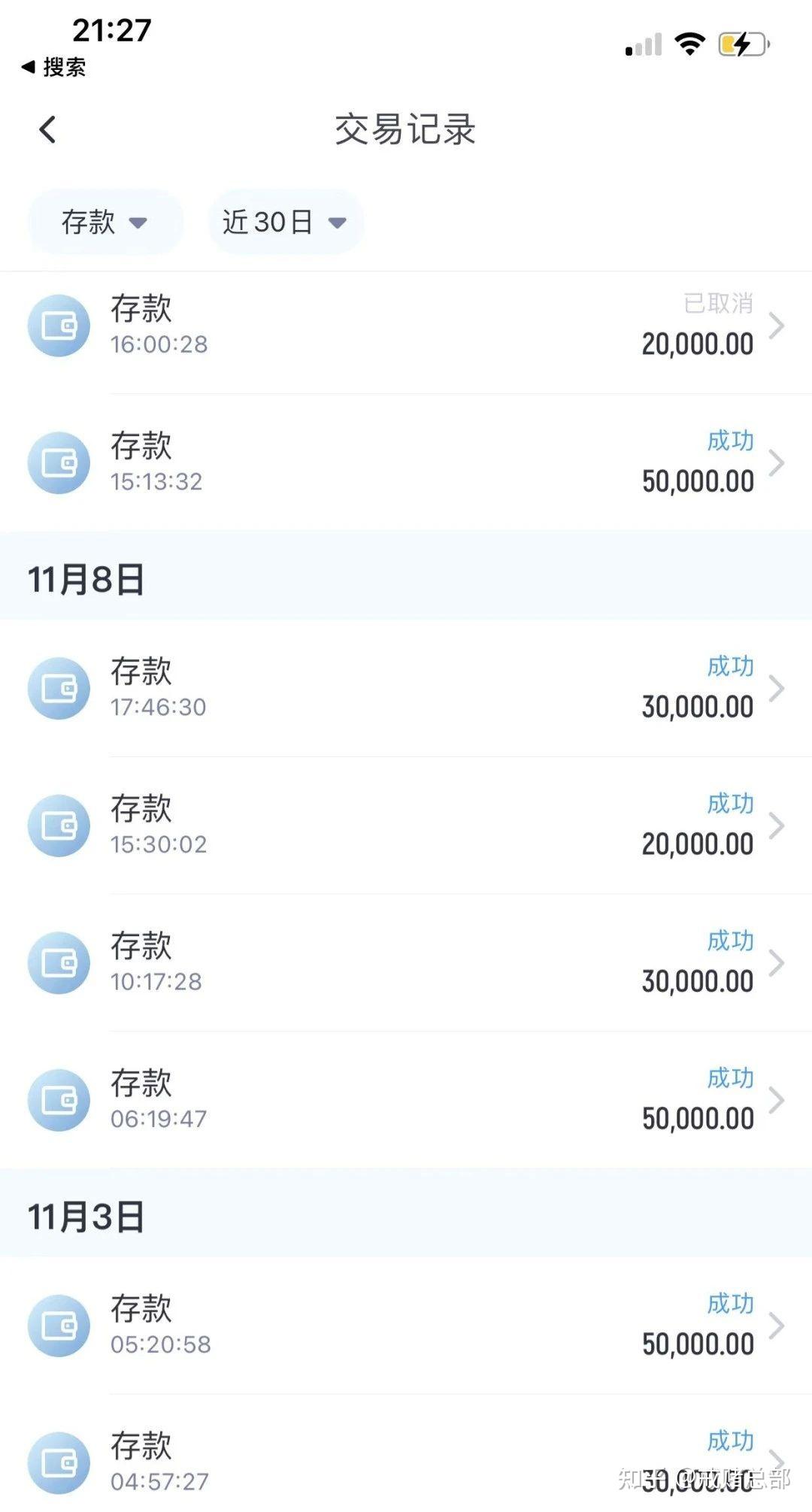Open the deposit recorded at 04:57:27
Screen dimensions: 812x1512
coord(406,1462)
